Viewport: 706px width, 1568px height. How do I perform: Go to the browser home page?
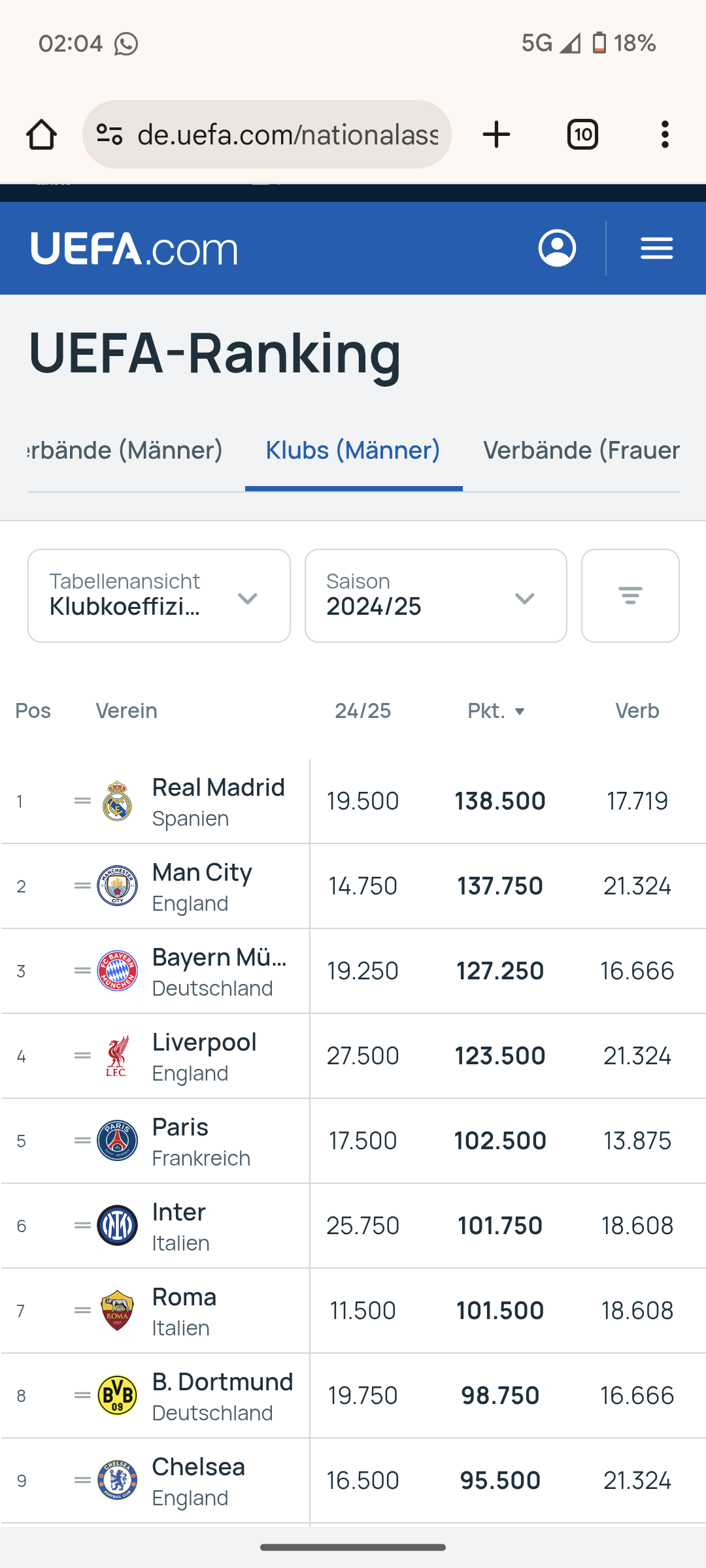(x=41, y=135)
